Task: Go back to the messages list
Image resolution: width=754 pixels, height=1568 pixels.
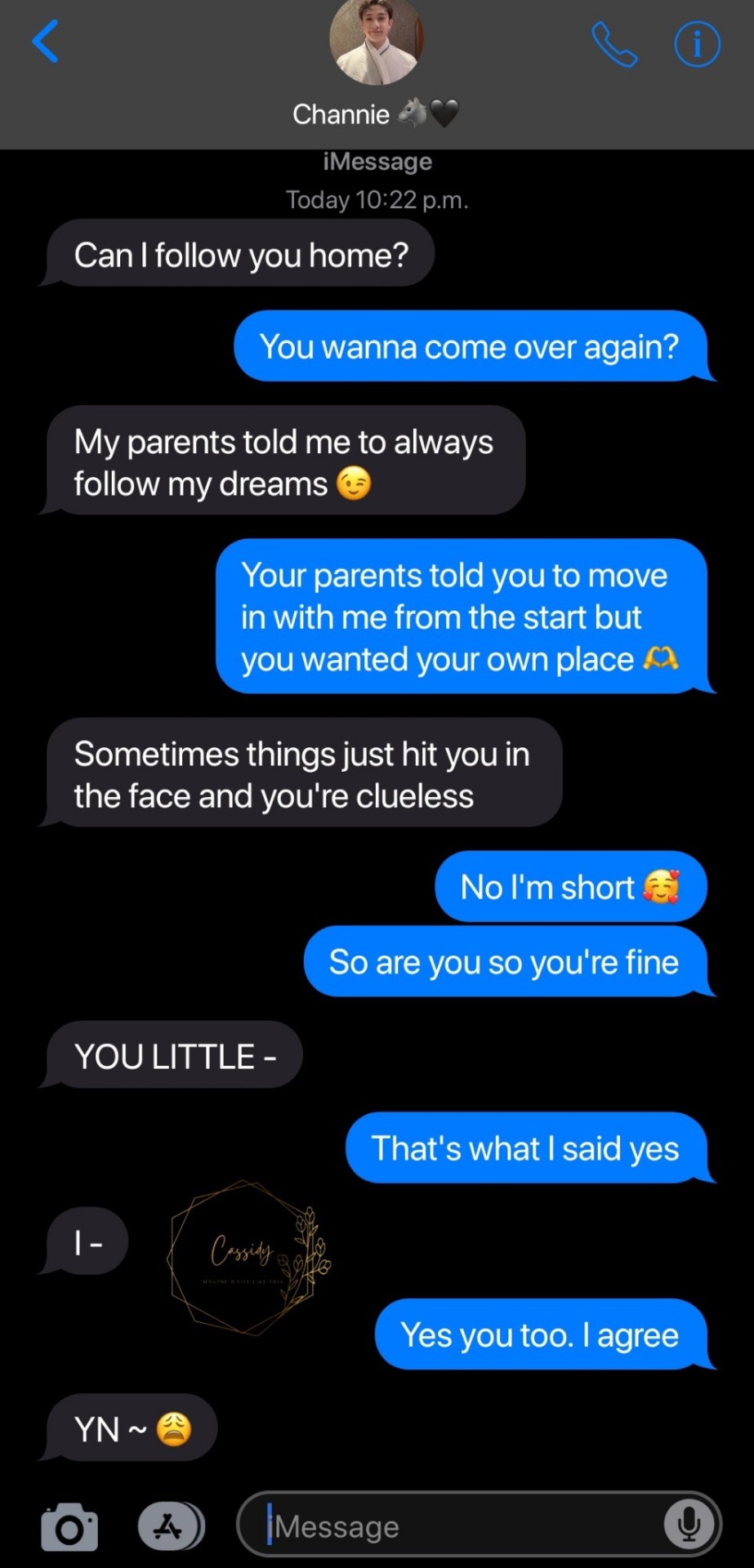Action: (x=46, y=42)
